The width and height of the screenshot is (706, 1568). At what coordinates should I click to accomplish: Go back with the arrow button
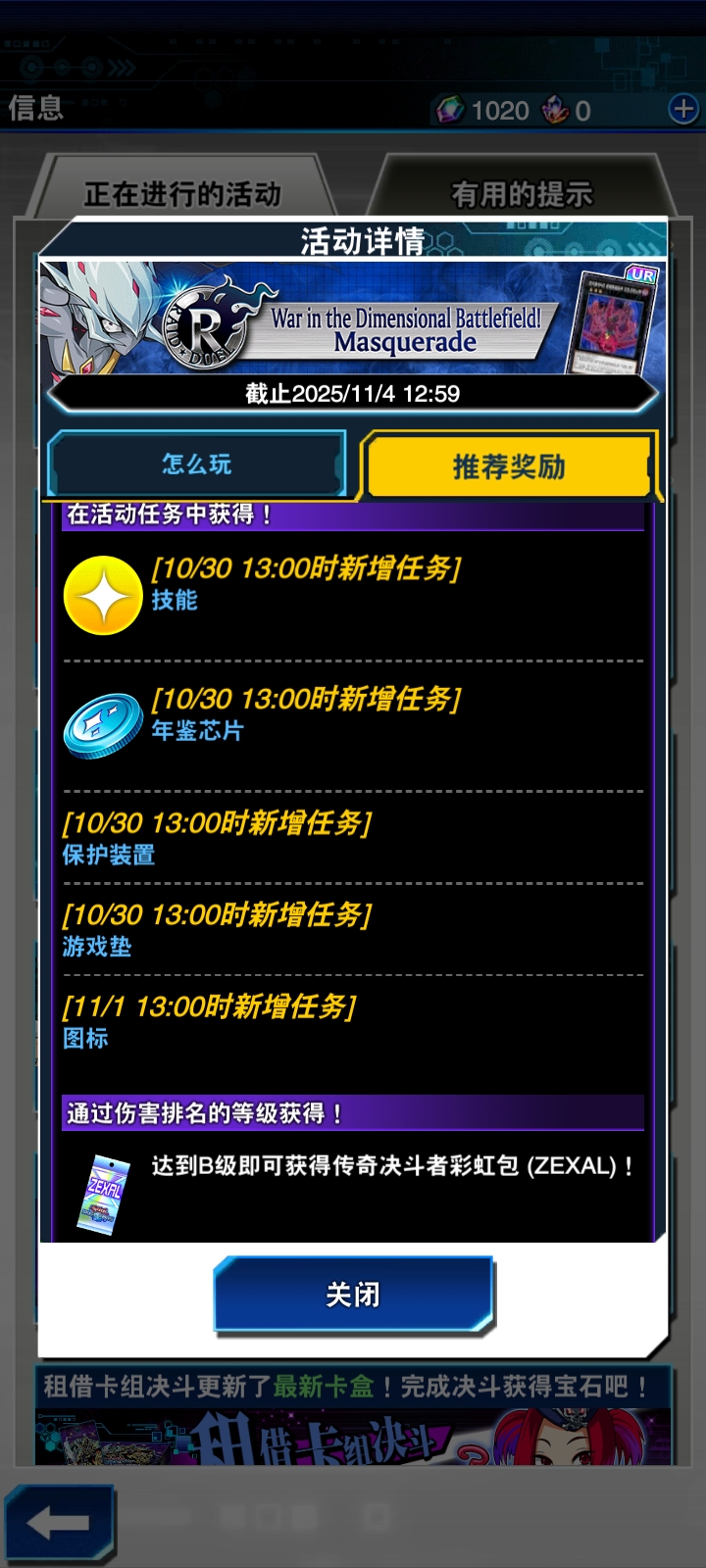click(x=59, y=1523)
